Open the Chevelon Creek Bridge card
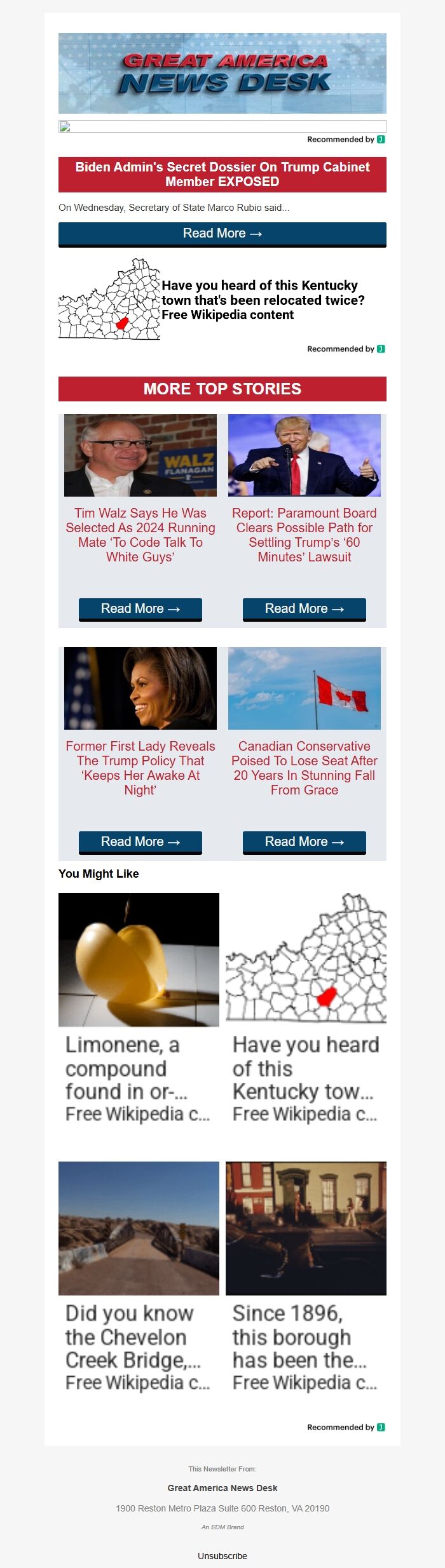Viewport: 445px width, 1568px height. point(139,1278)
